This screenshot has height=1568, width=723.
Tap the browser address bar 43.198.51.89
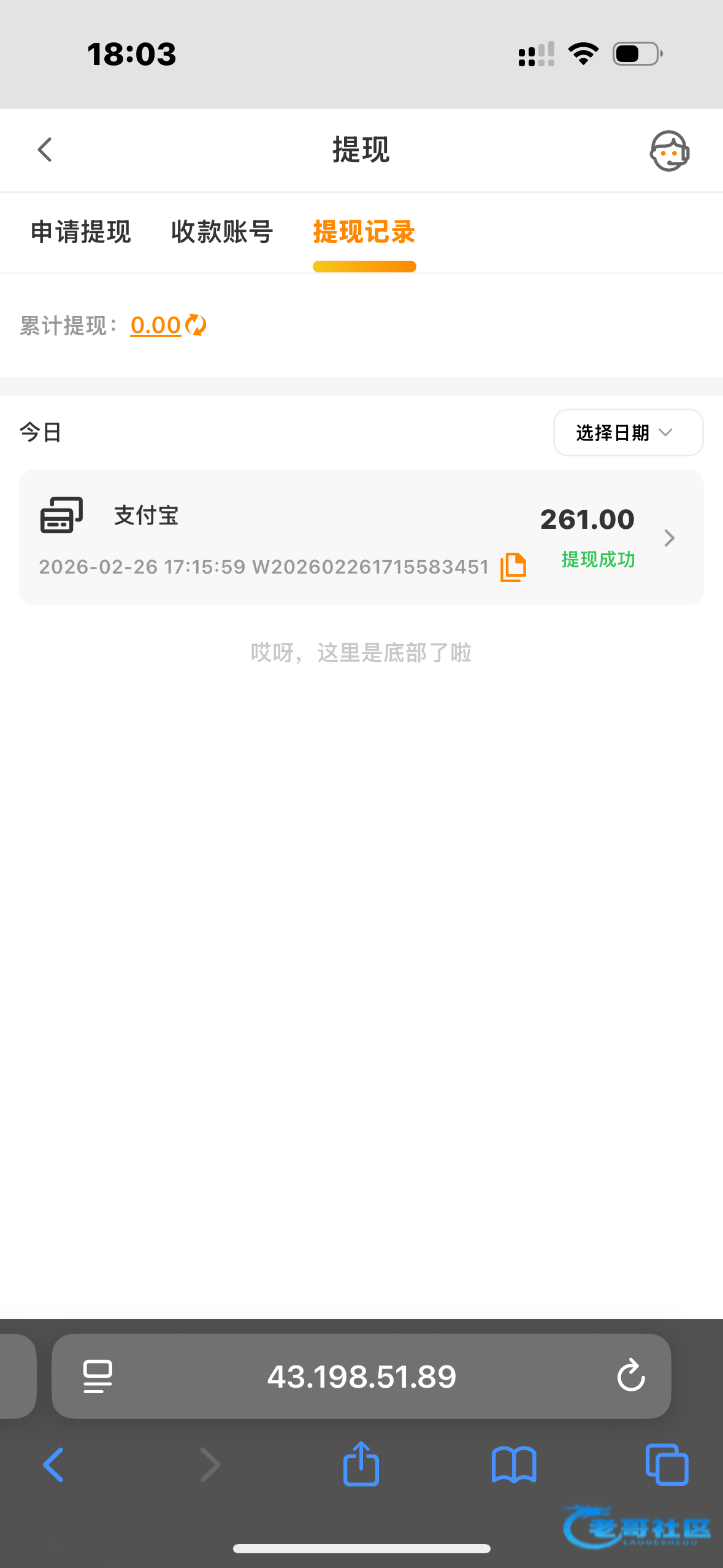(x=361, y=1376)
